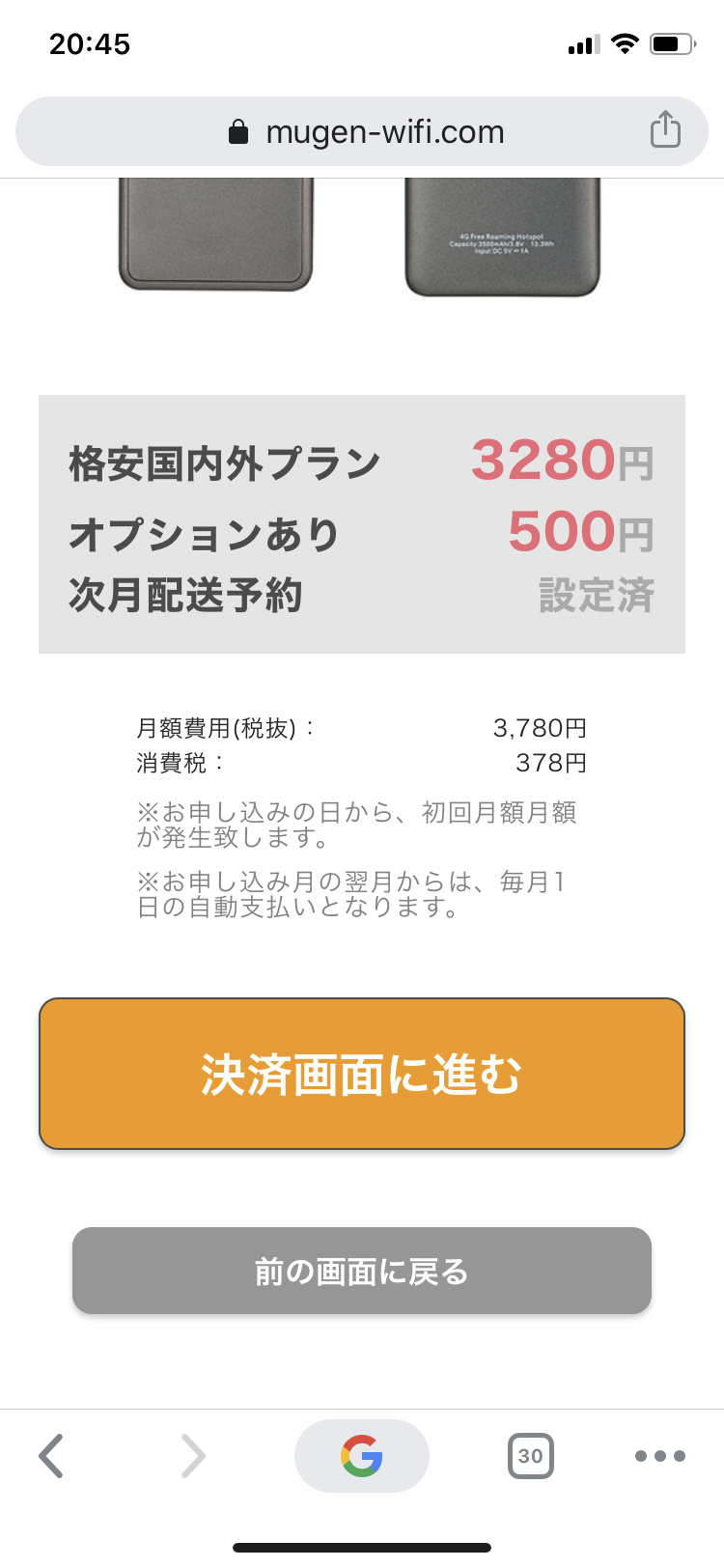Screen dimensions: 724x1568
Task: Share this page via the share icon
Action: [x=665, y=129]
